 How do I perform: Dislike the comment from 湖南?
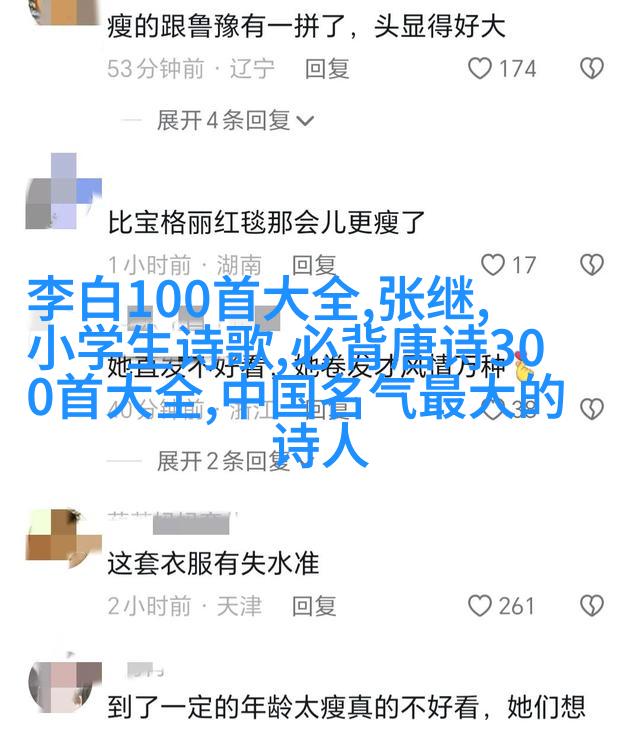pyautogui.click(x=592, y=265)
